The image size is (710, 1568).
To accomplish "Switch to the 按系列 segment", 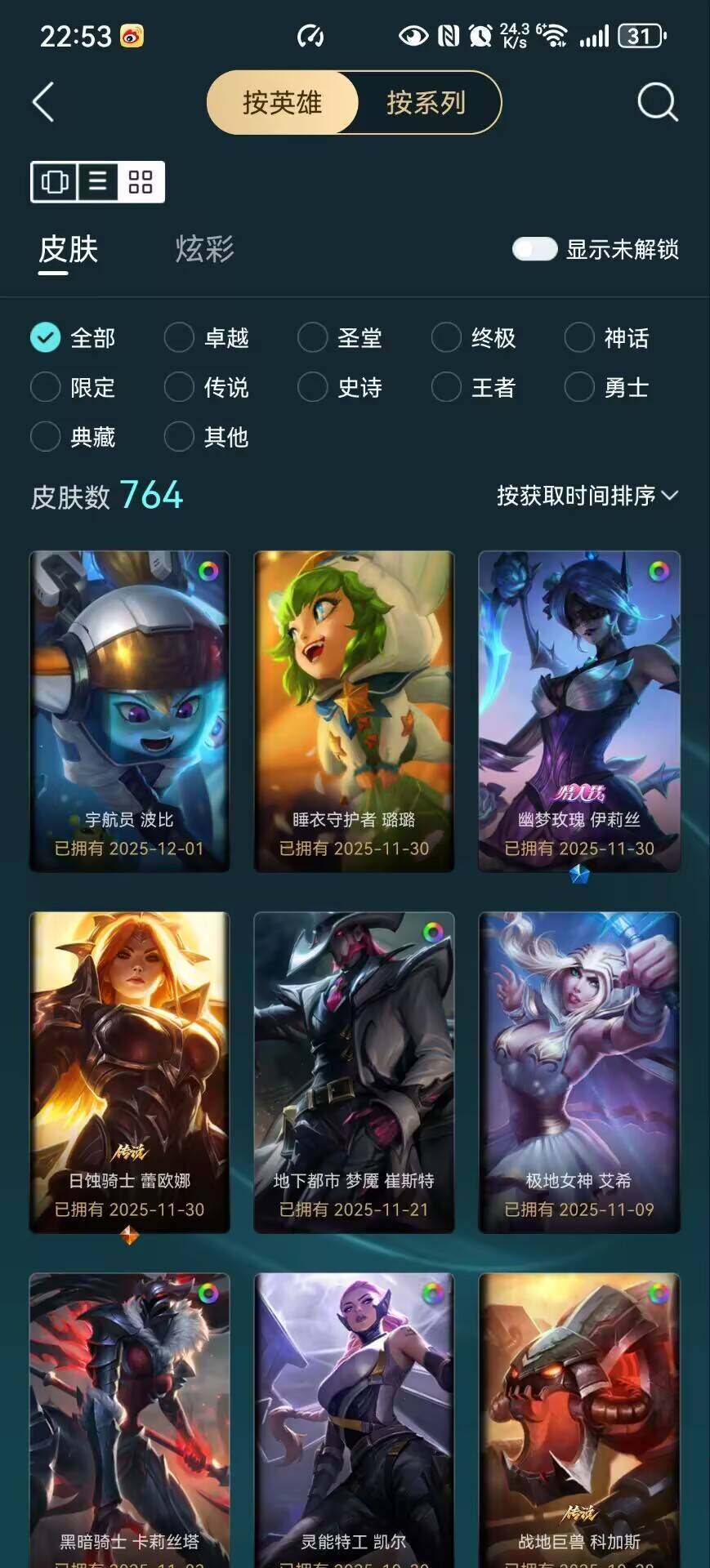I will coord(426,103).
